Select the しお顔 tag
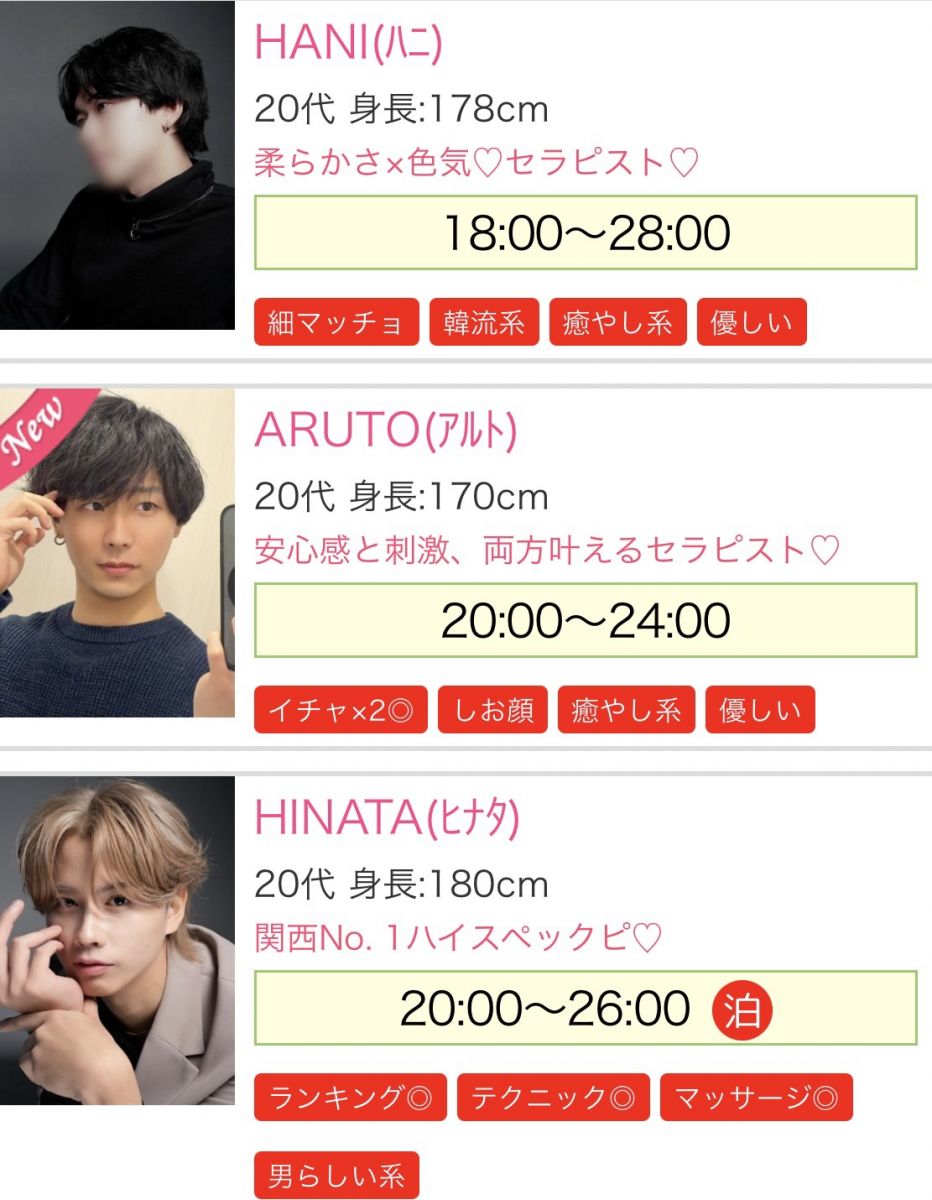Image resolution: width=932 pixels, height=1200 pixels. 493,711
